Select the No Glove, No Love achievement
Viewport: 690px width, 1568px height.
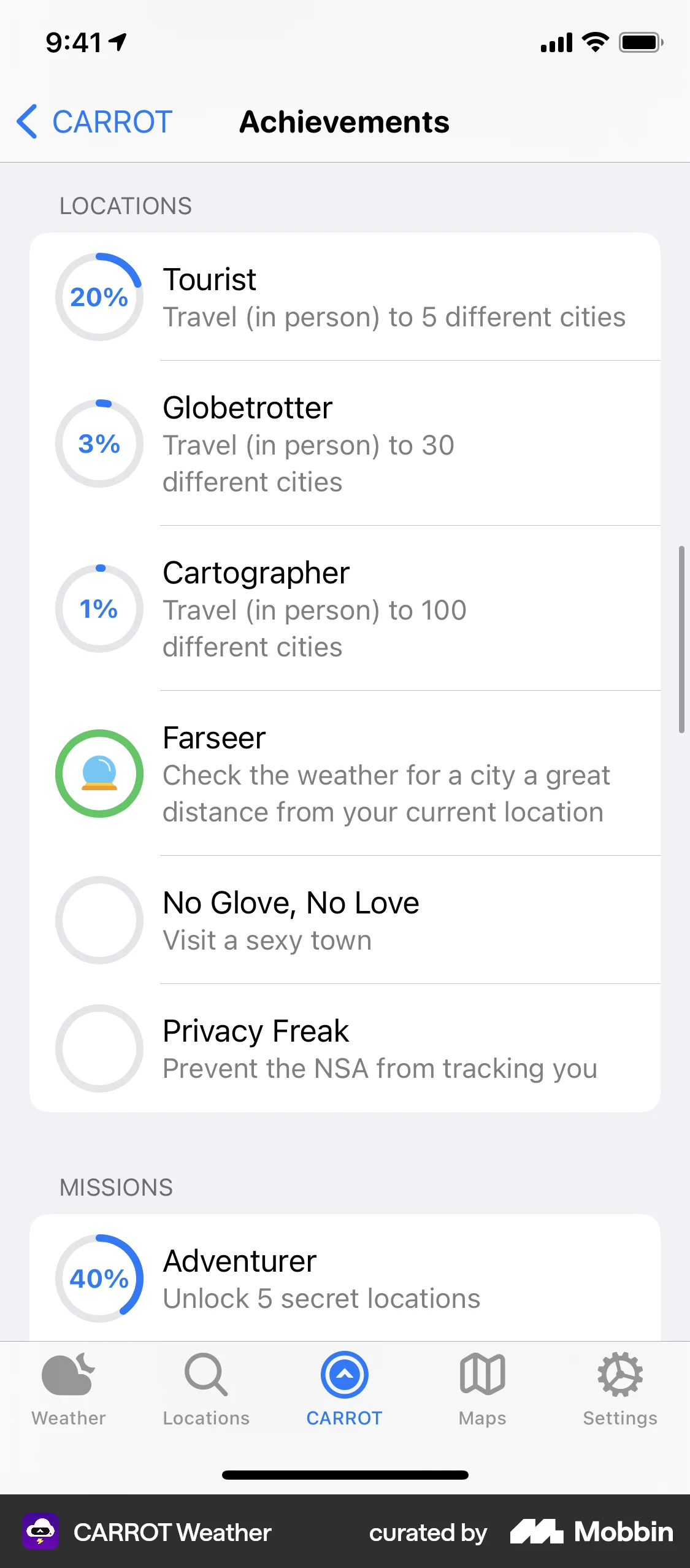coord(394,919)
